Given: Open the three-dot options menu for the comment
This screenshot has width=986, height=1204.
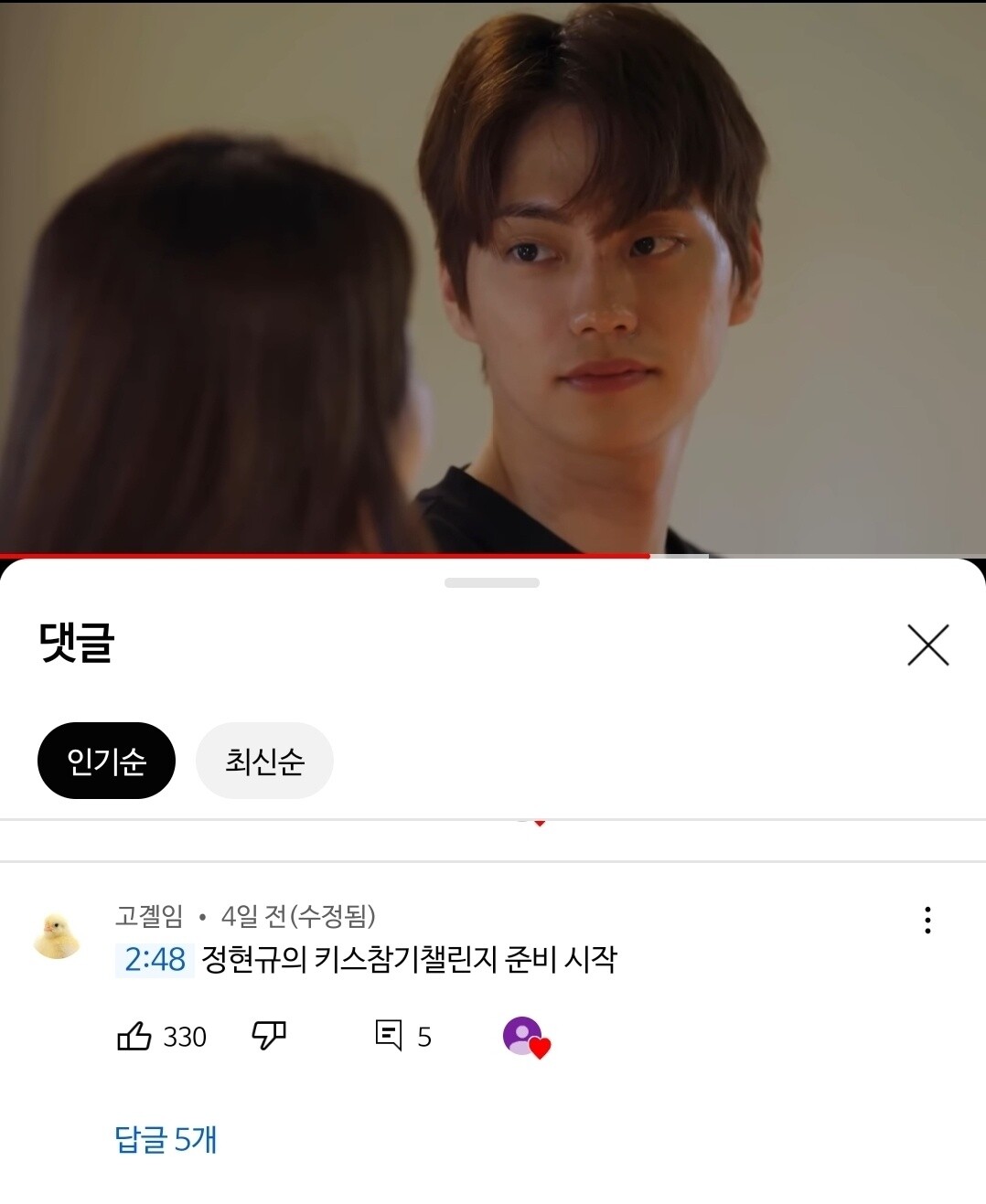Looking at the screenshot, I should tap(929, 922).
